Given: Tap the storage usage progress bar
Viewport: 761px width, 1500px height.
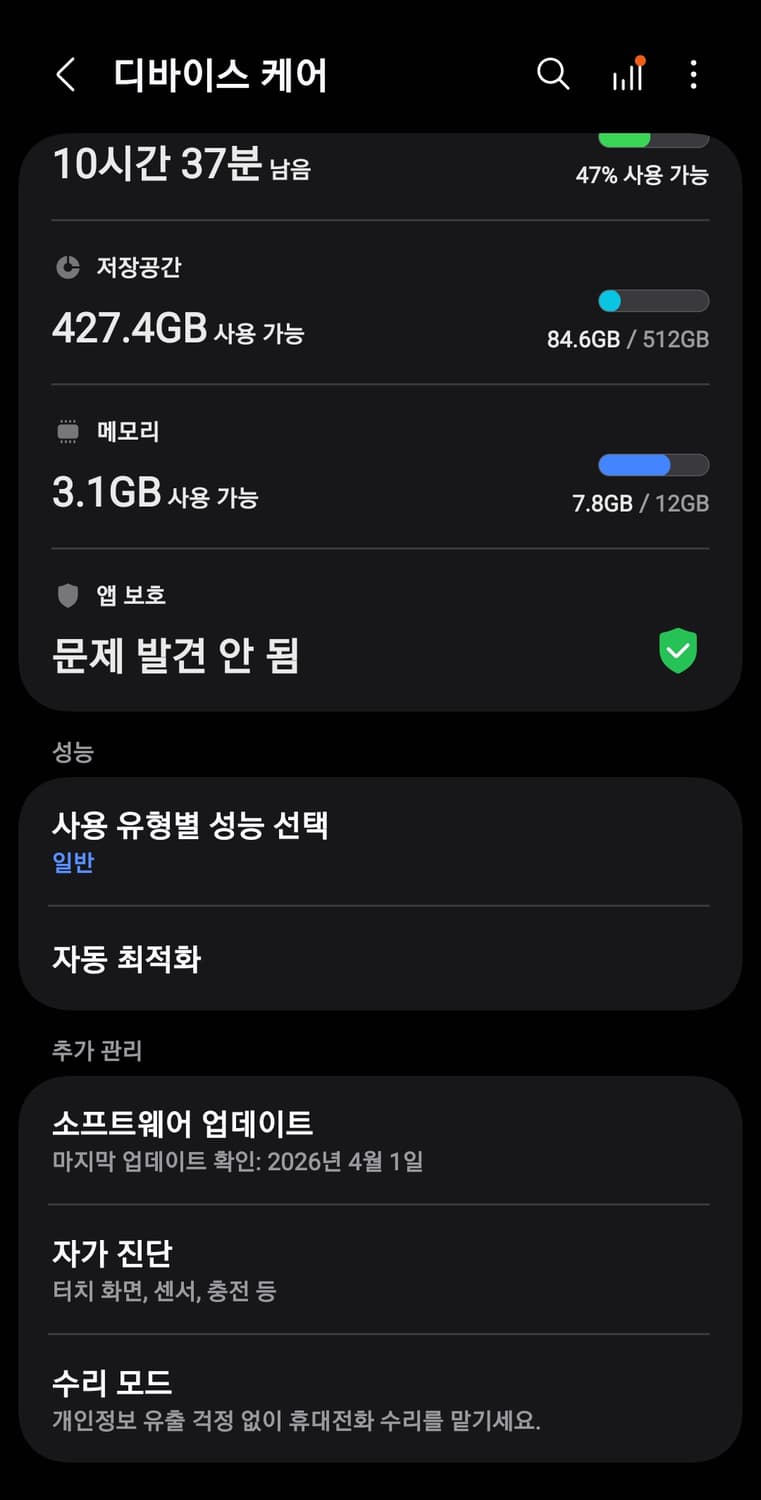Looking at the screenshot, I should click(653, 301).
